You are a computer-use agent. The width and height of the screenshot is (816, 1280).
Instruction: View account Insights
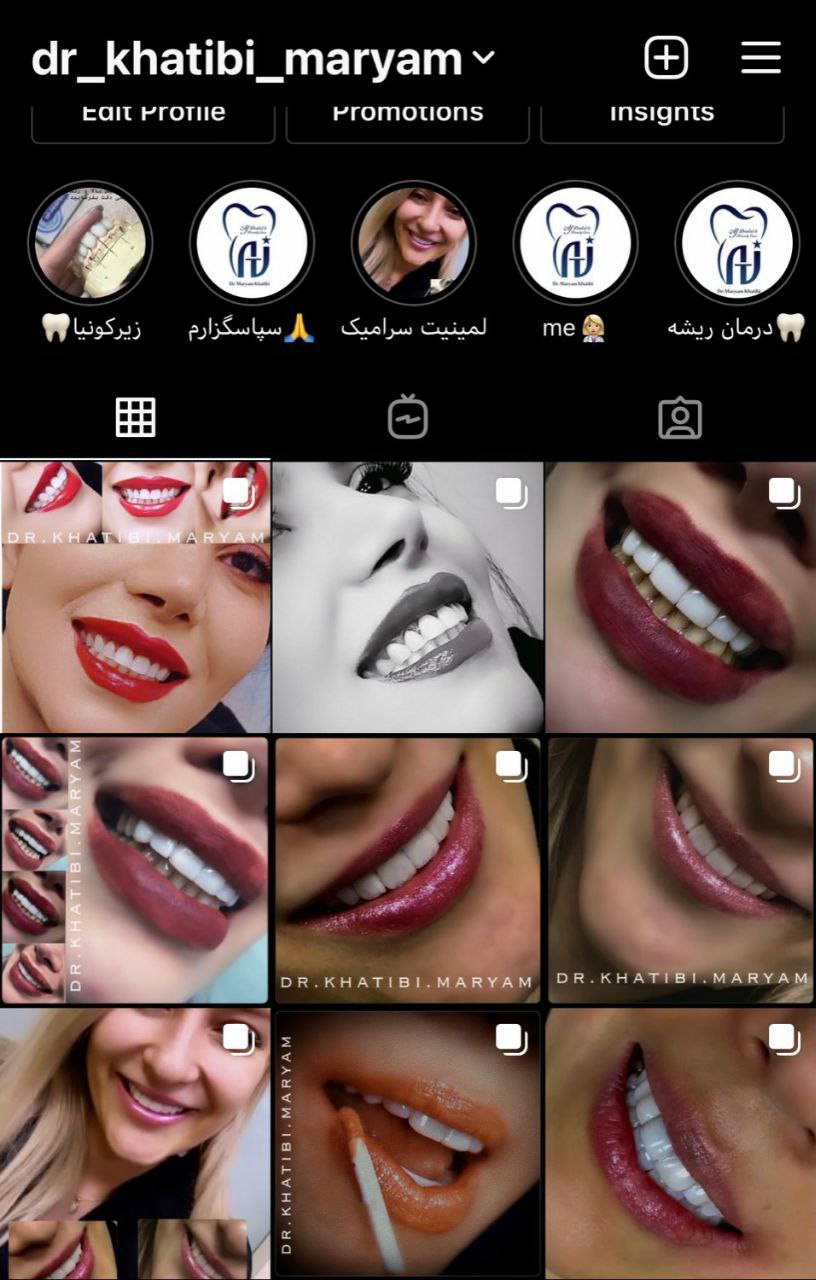(662, 116)
